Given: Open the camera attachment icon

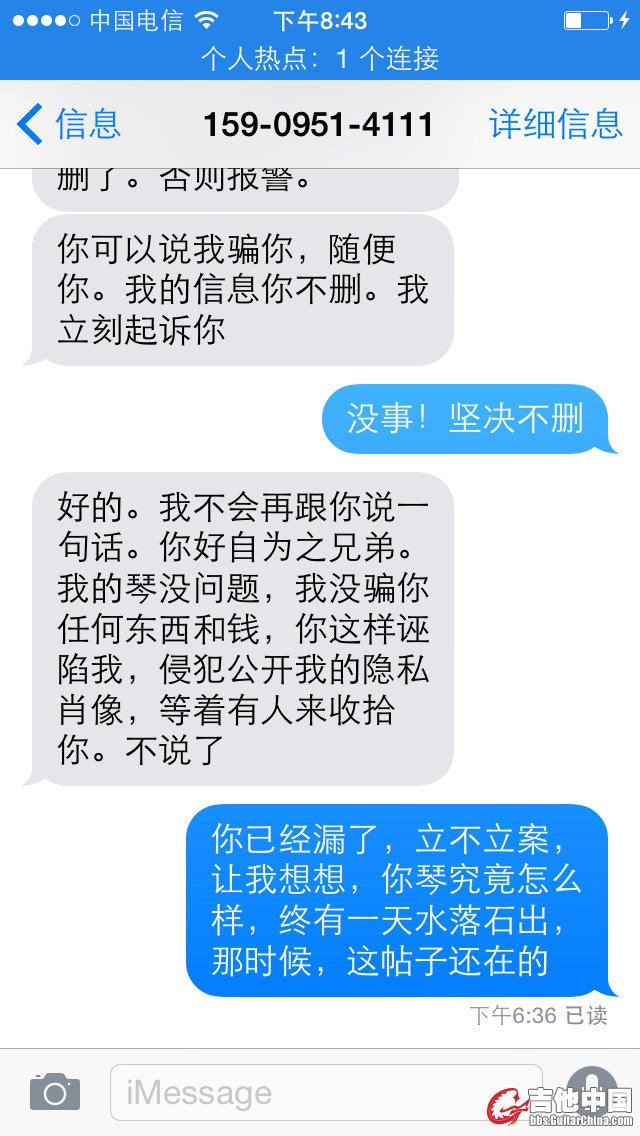Looking at the screenshot, I should pyautogui.click(x=54, y=1091).
